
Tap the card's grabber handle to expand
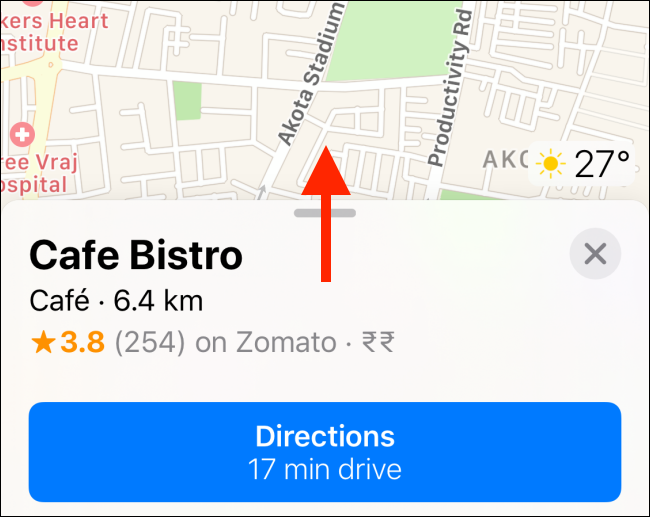point(325,212)
